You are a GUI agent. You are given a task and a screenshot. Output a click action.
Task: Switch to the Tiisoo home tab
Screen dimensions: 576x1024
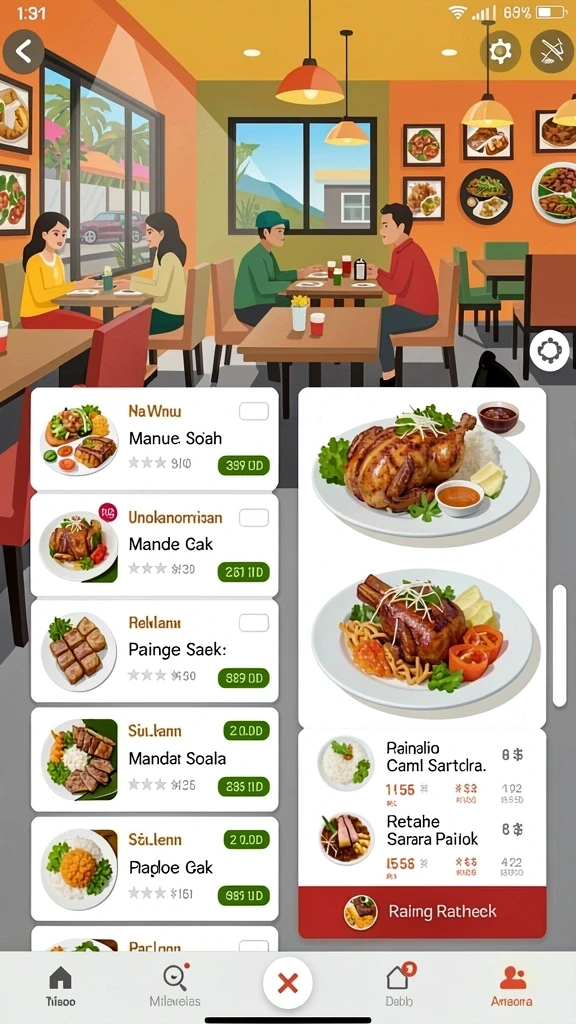click(60, 986)
